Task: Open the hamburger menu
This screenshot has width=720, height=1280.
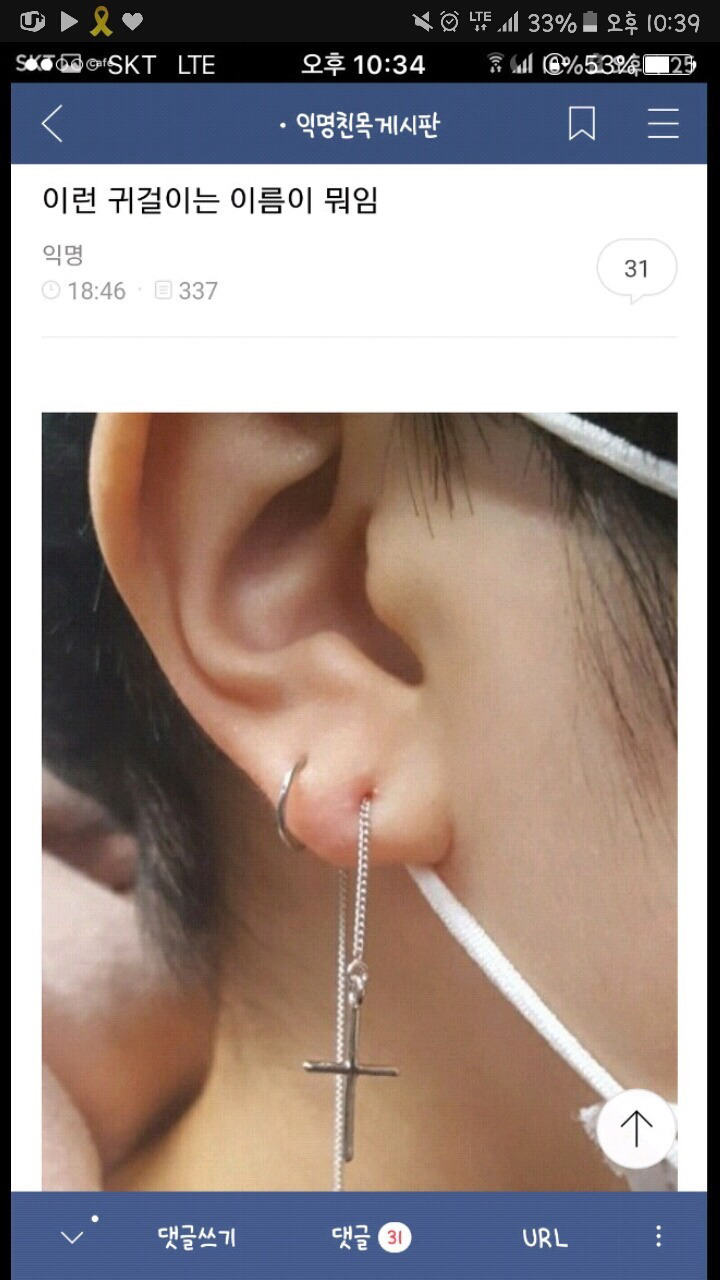Action: (663, 124)
